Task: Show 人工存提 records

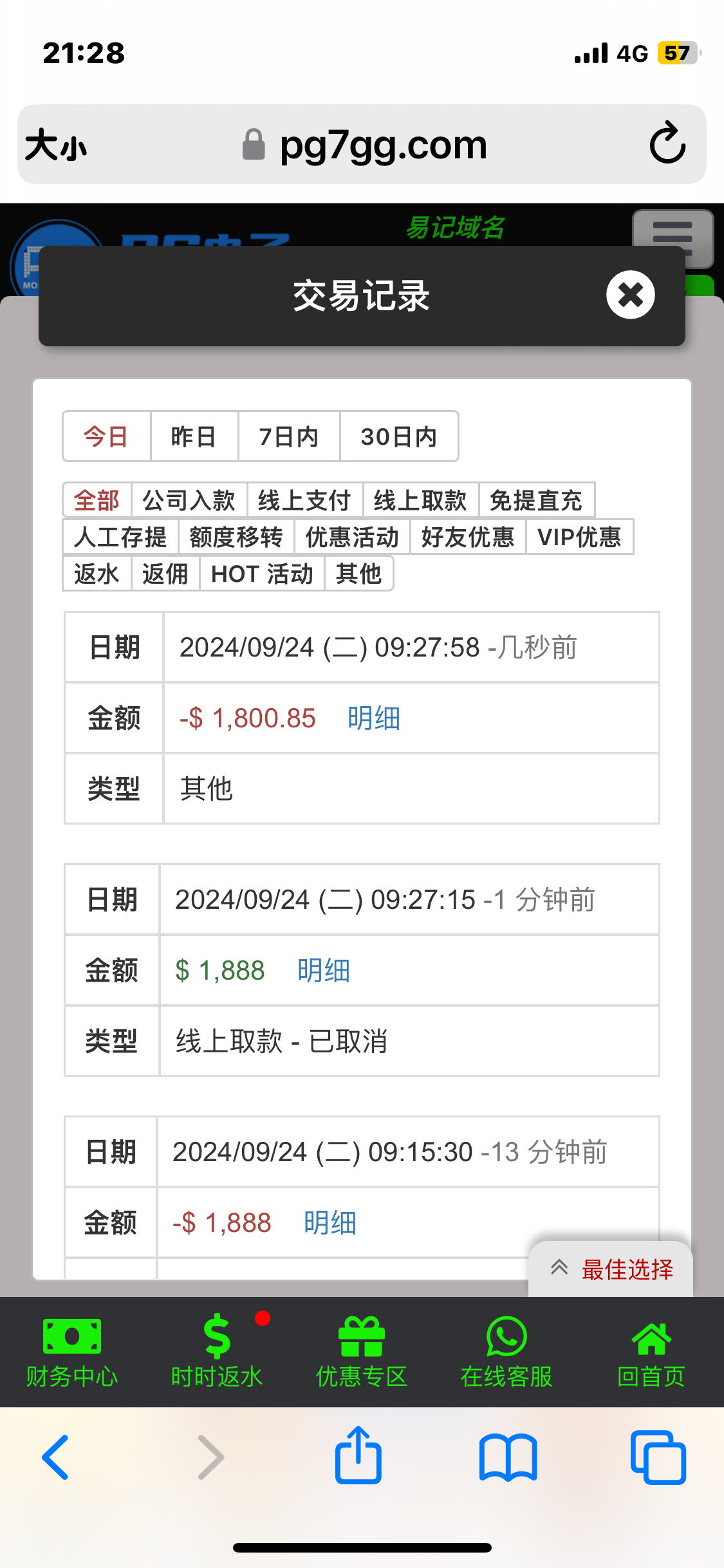Action: (x=120, y=537)
